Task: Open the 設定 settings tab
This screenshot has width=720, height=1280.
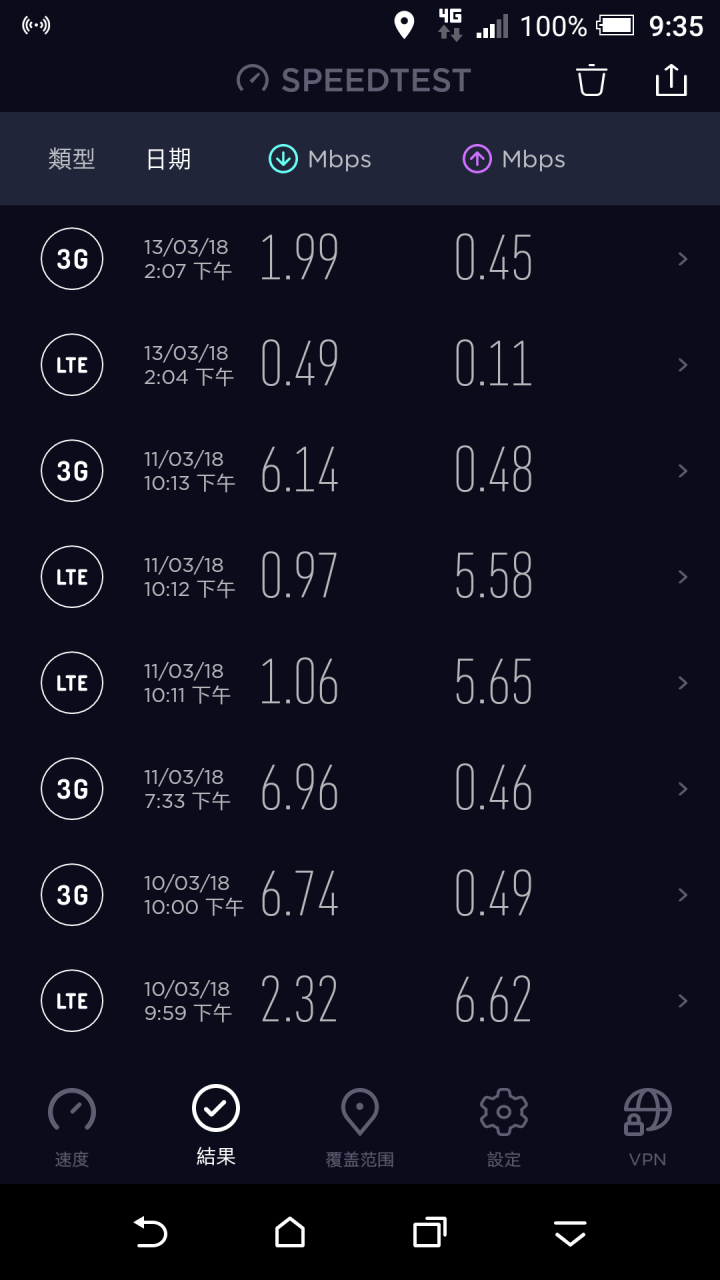Action: tap(504, 1128)
